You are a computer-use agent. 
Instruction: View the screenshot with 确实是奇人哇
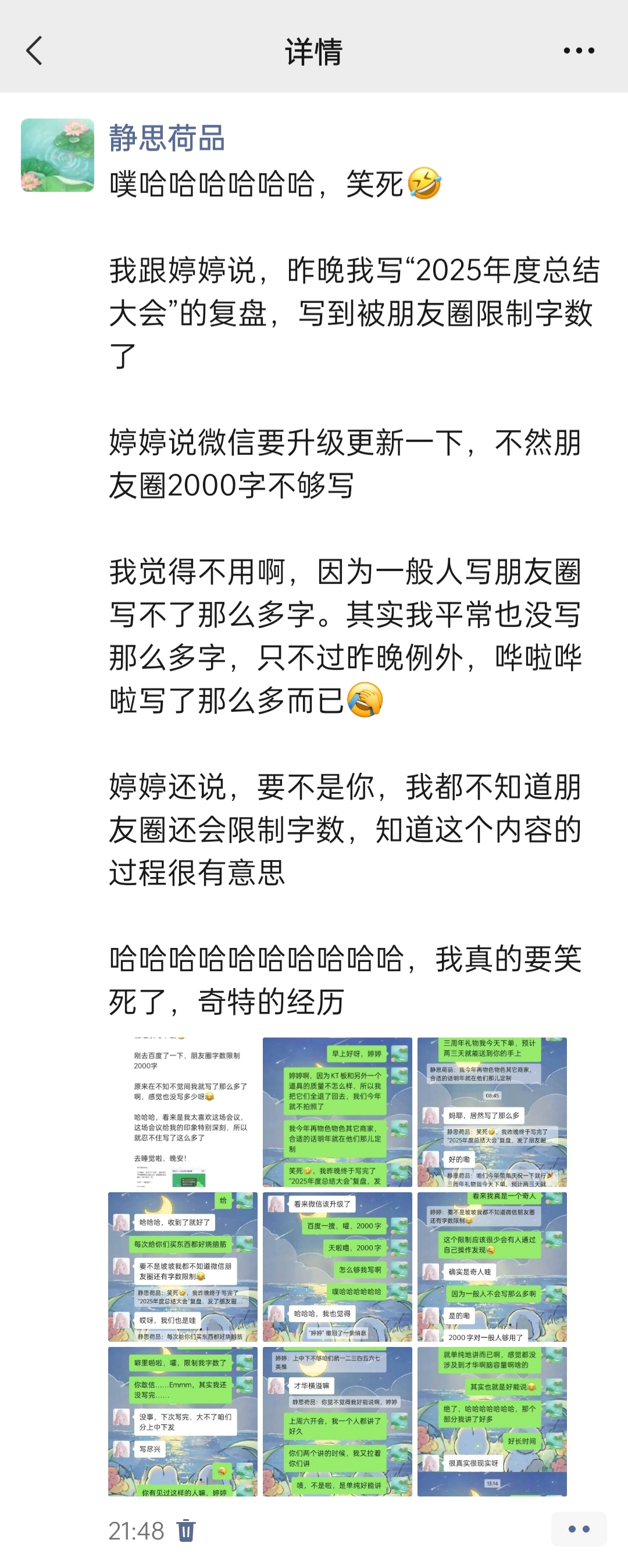click(492, 1267)
